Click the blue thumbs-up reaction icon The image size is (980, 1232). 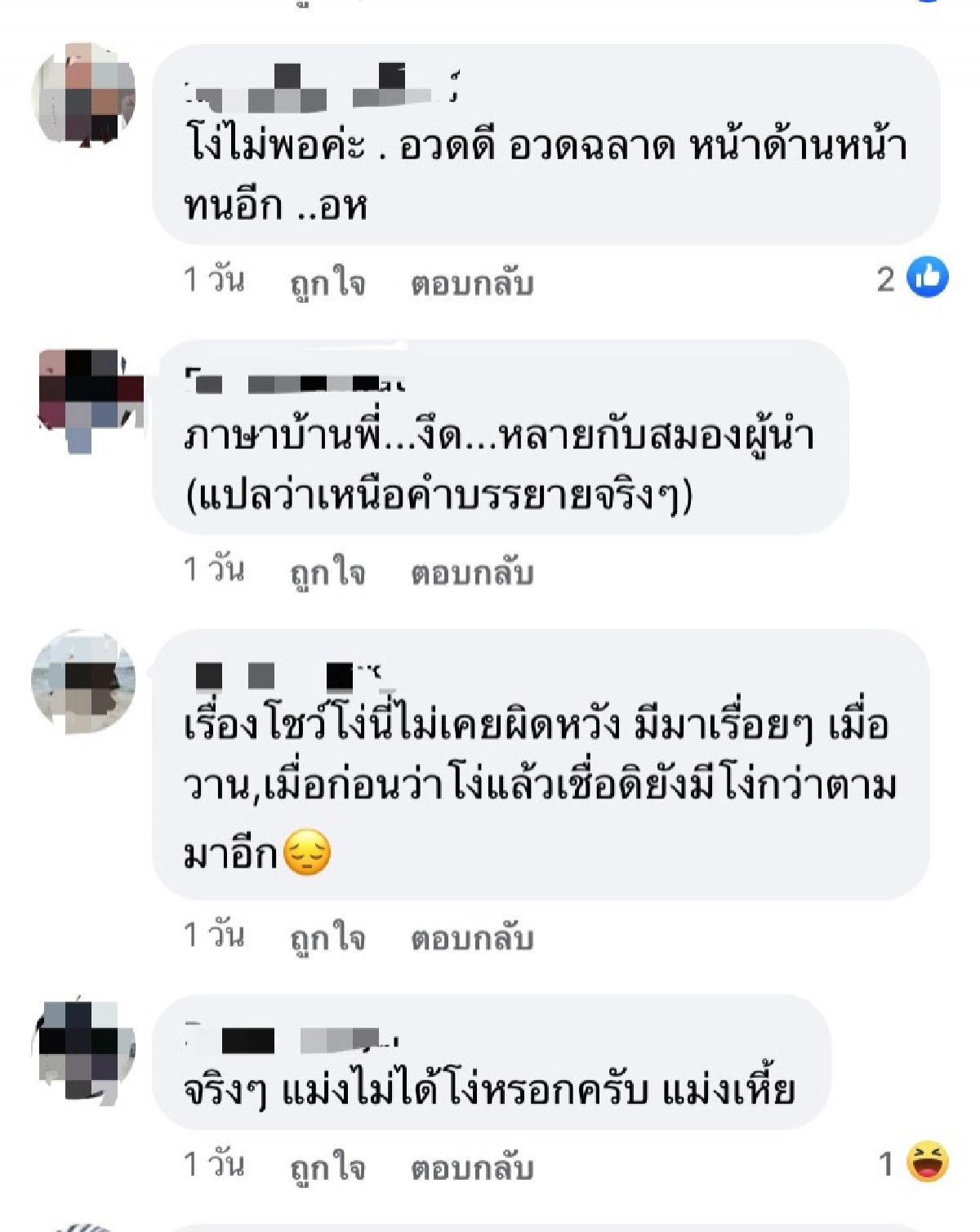(924, 278)
